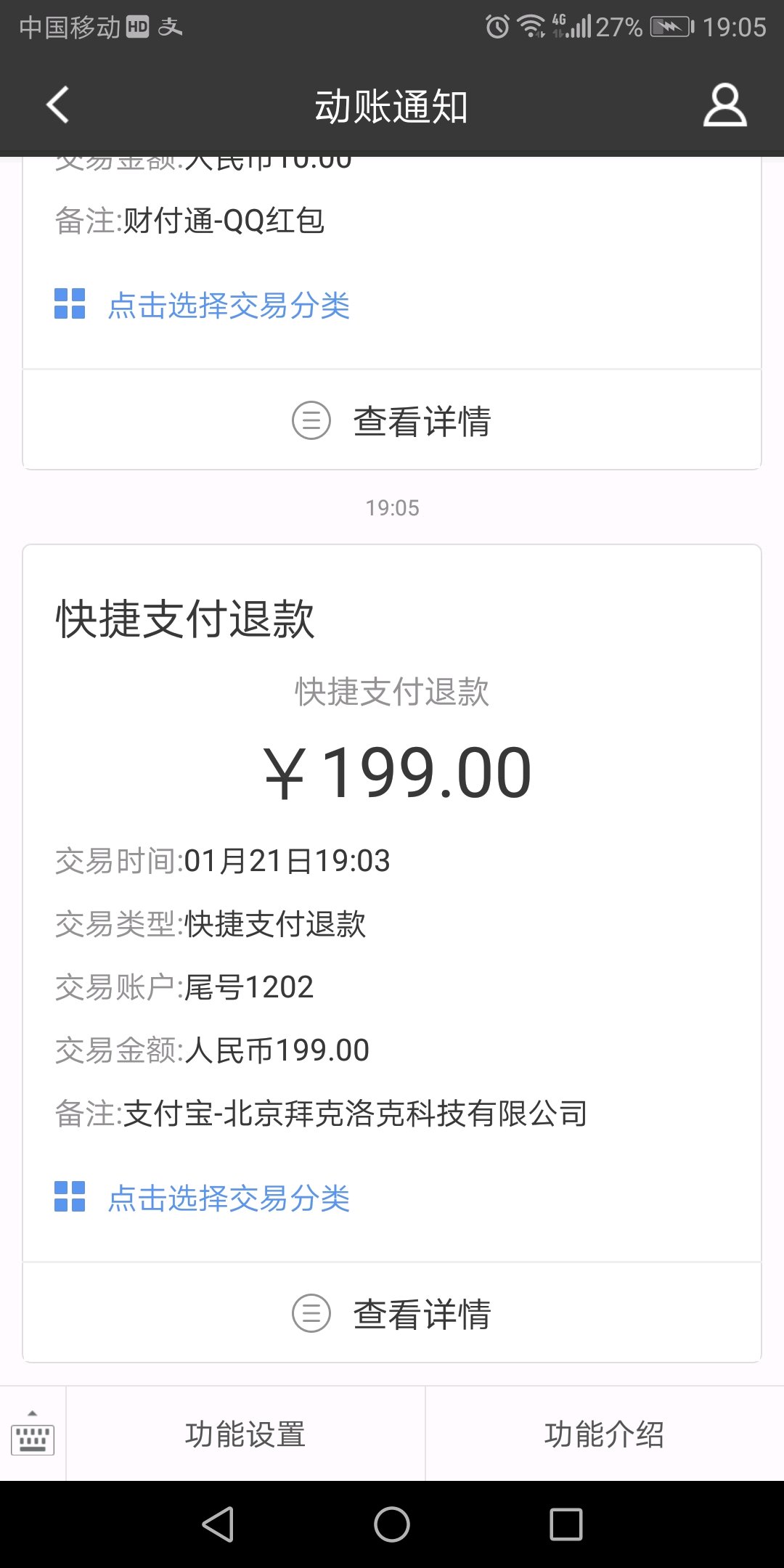Open 功能介绍 menu
This screenshot has height=1568, width=784.
point(605,1434)
